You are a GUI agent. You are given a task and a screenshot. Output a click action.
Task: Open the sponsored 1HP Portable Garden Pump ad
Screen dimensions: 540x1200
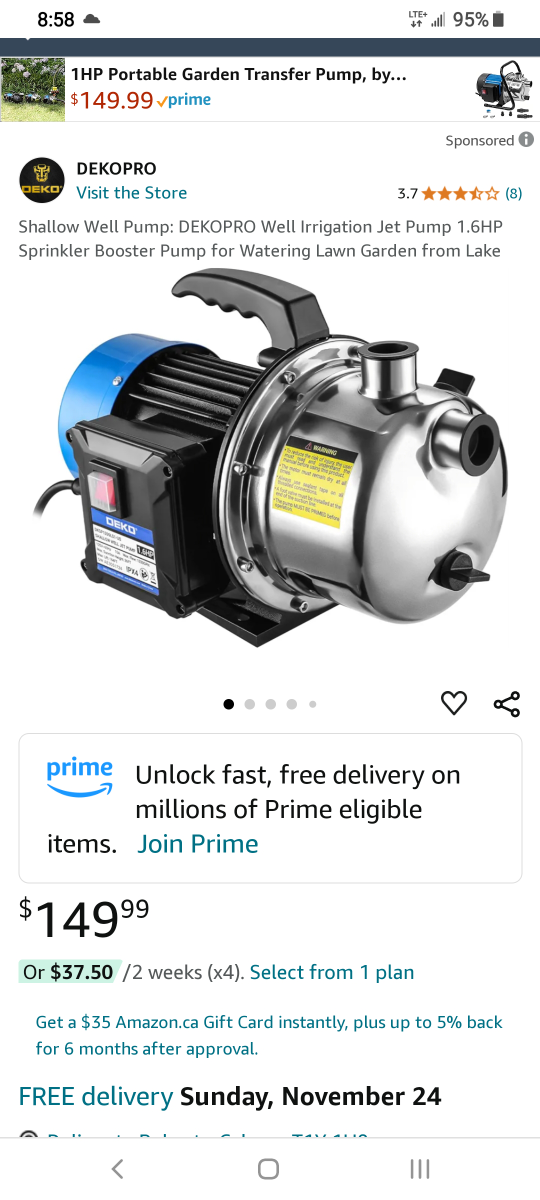pyautogui.click(x=270, y=90)
